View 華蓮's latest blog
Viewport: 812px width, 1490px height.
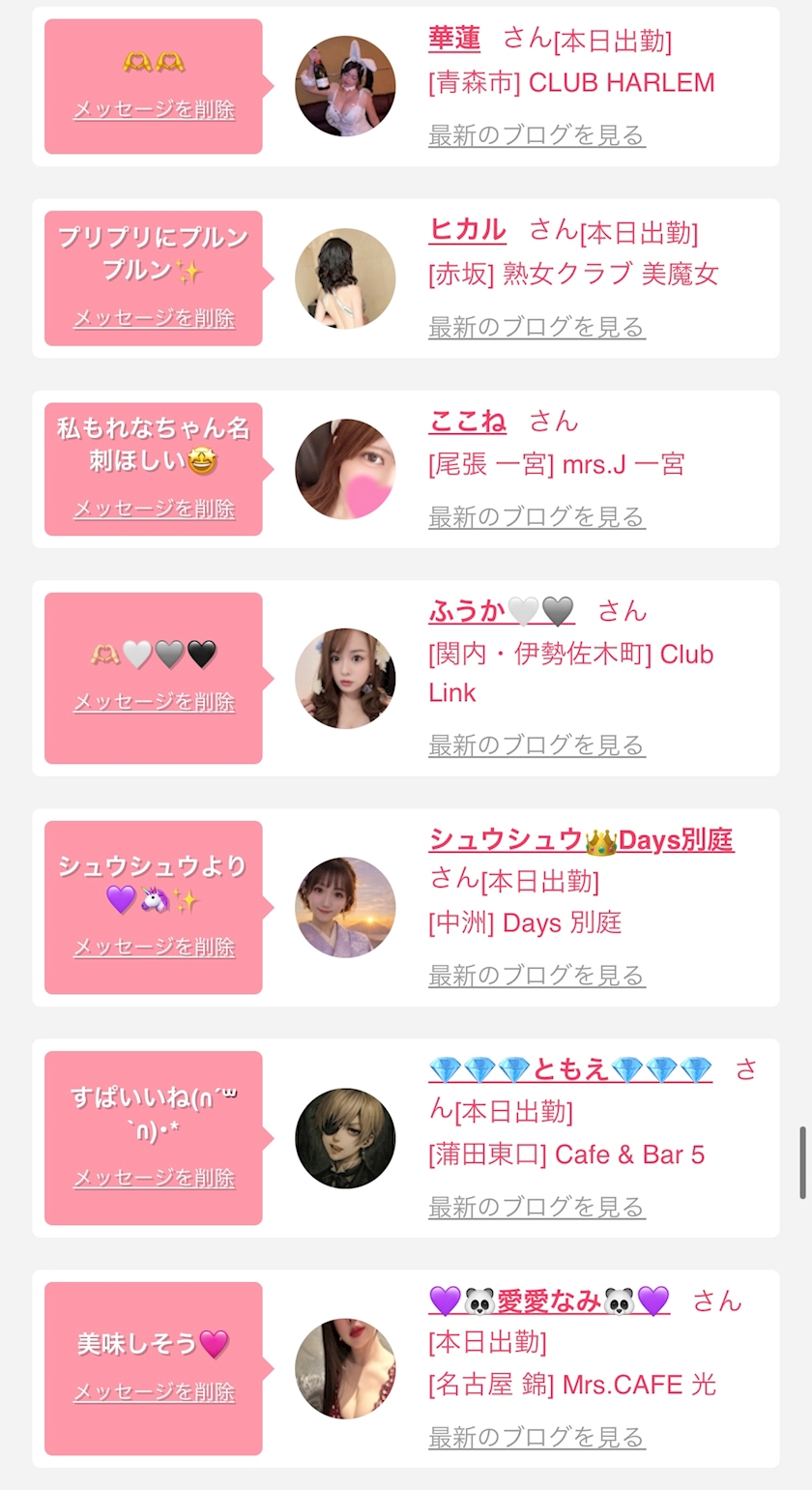coord(536,135)
